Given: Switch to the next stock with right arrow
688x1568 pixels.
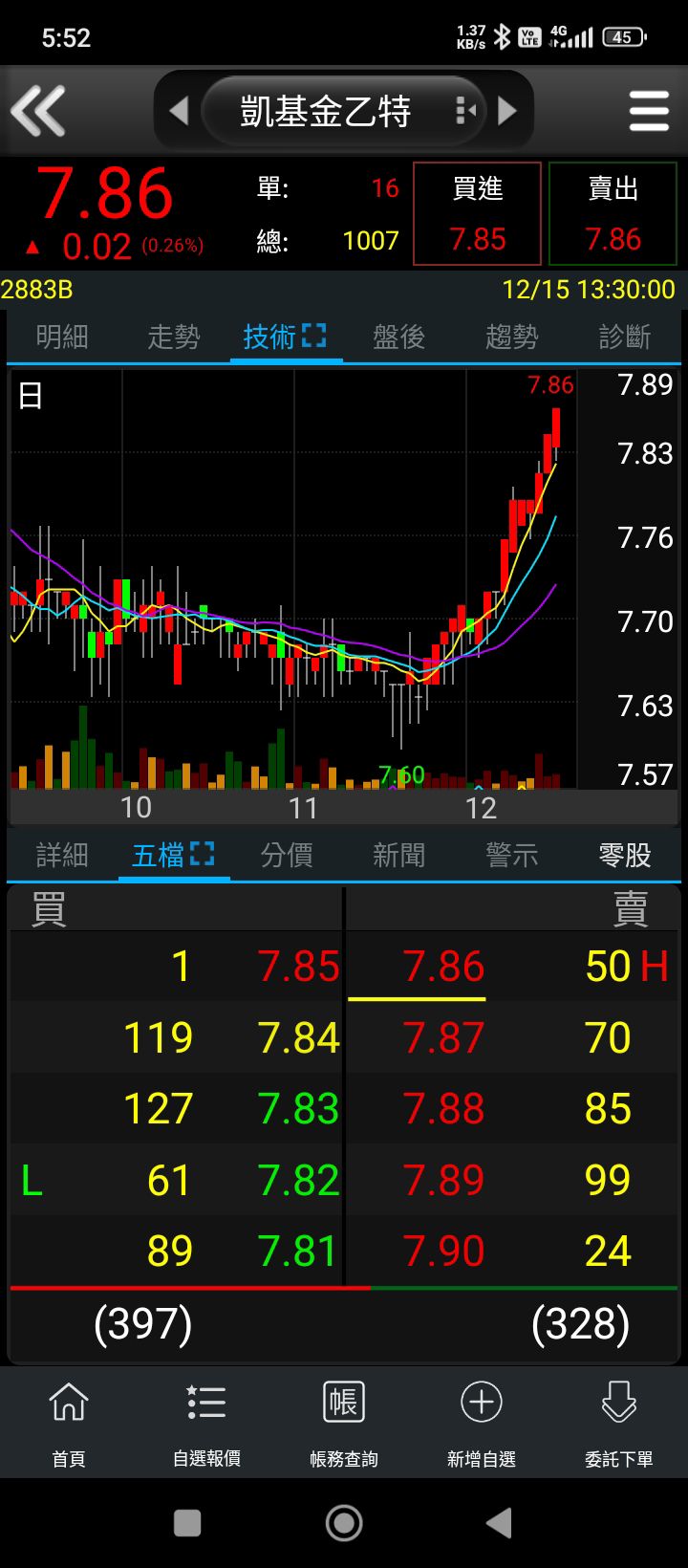Looking at the screenshot, I should pyautogui.click(x=509, y=110).
